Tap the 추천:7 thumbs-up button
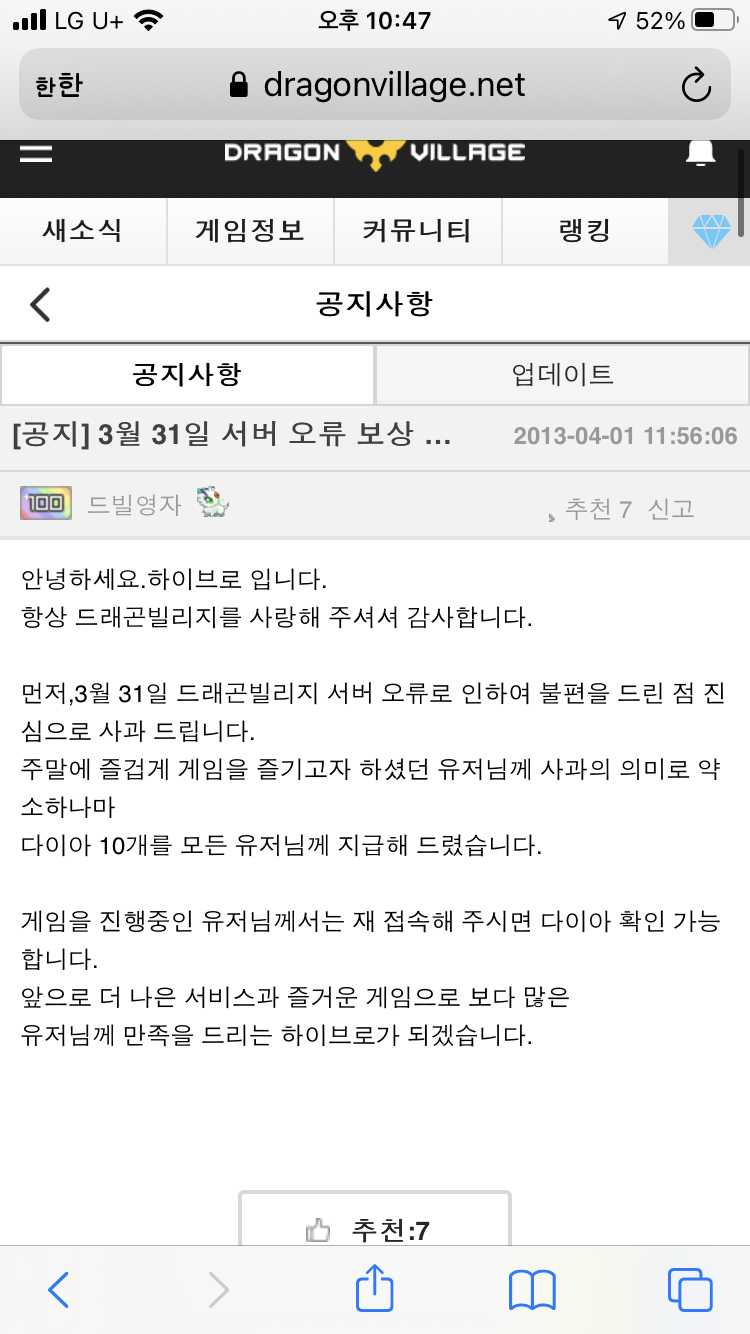The height and width of the screenshot is (1334, 750). (374, 1229)
